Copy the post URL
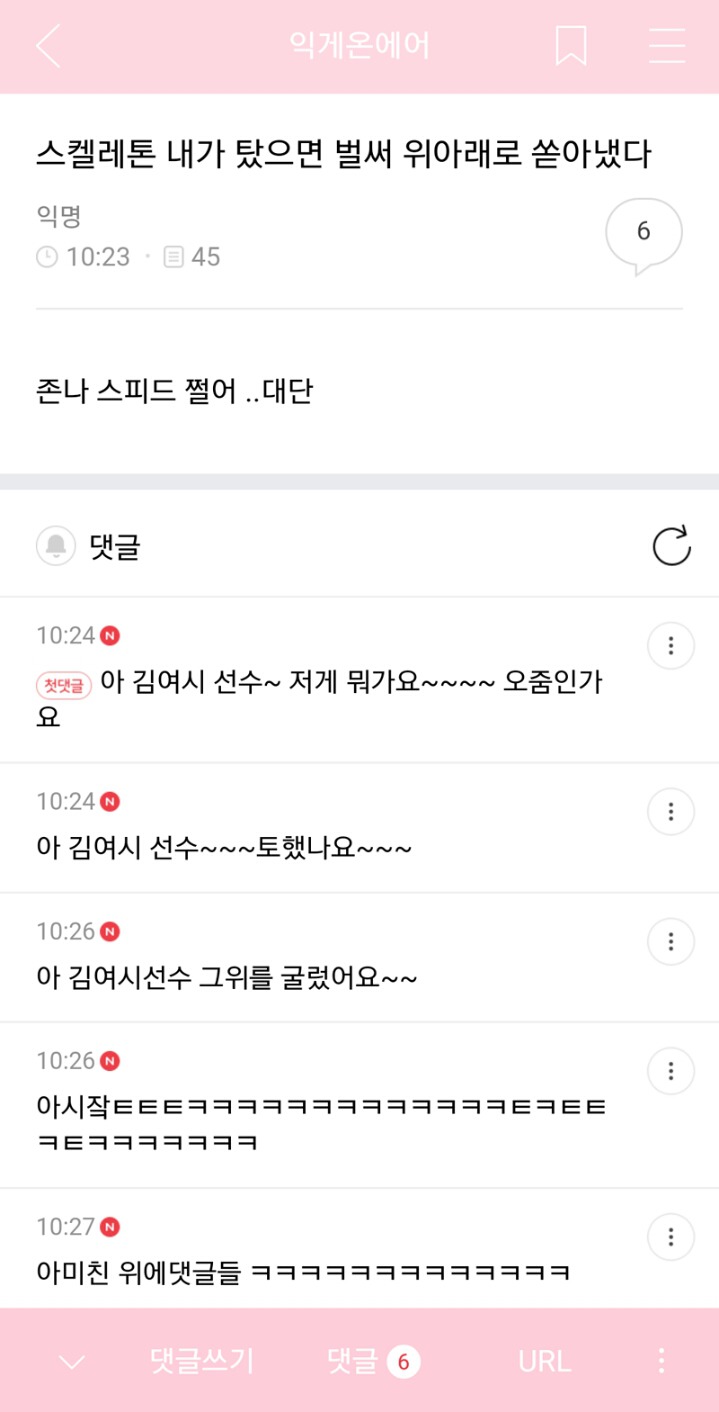This screenshot has width=719, height=1412. 544,1361
